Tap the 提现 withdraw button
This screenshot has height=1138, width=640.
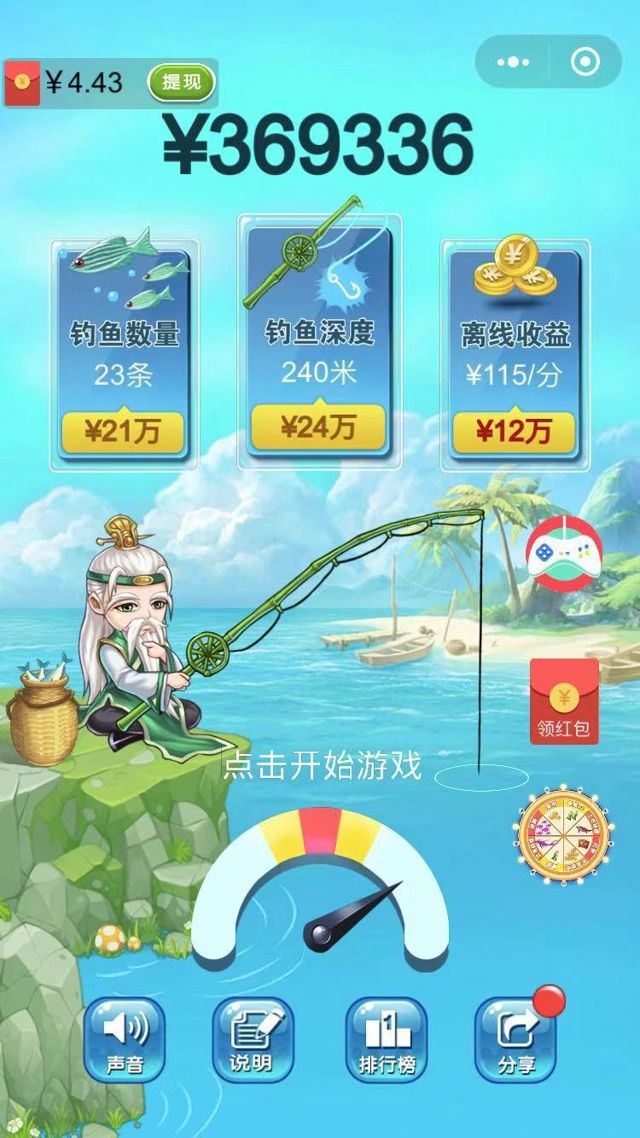click(181, 82)
